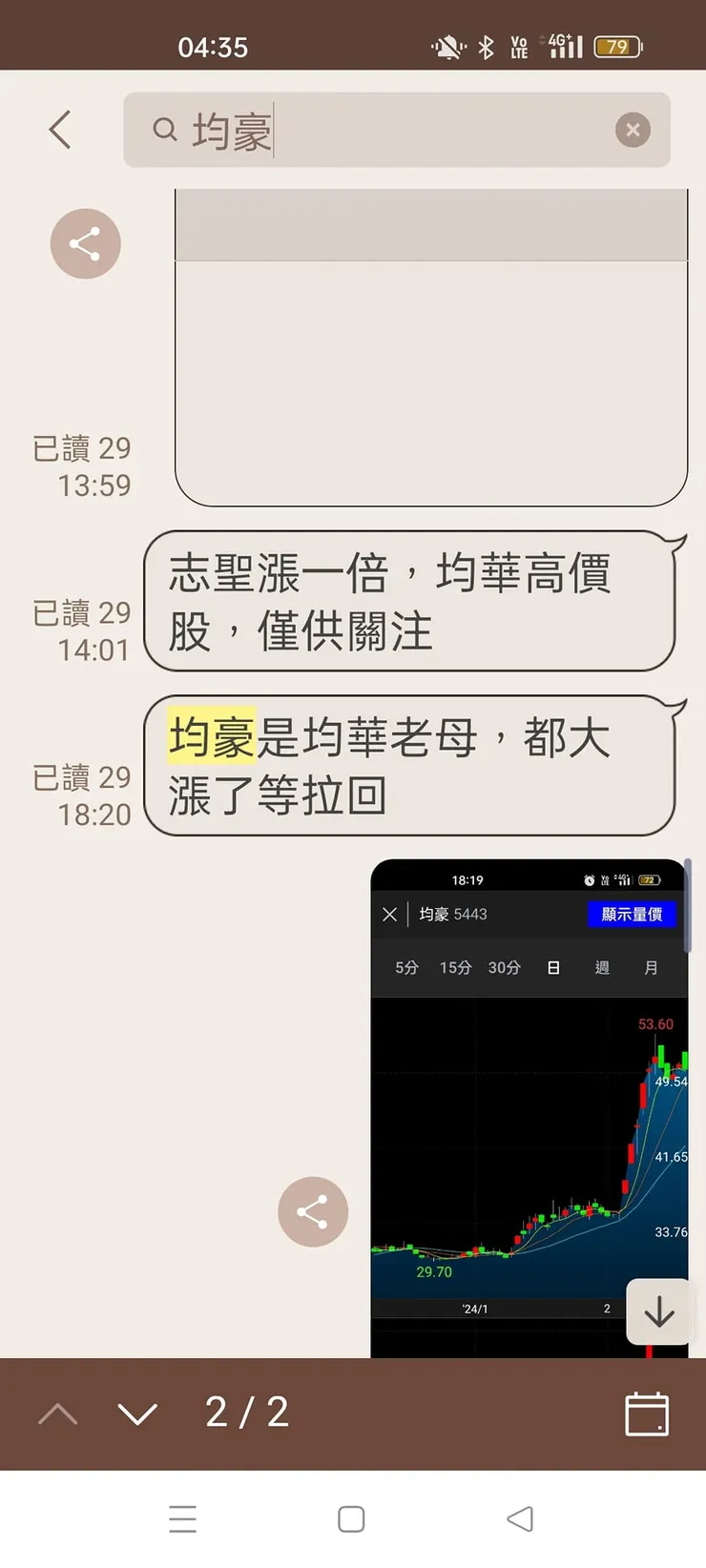Open the calendar icon to search by date

click(x=647, y=1415)
